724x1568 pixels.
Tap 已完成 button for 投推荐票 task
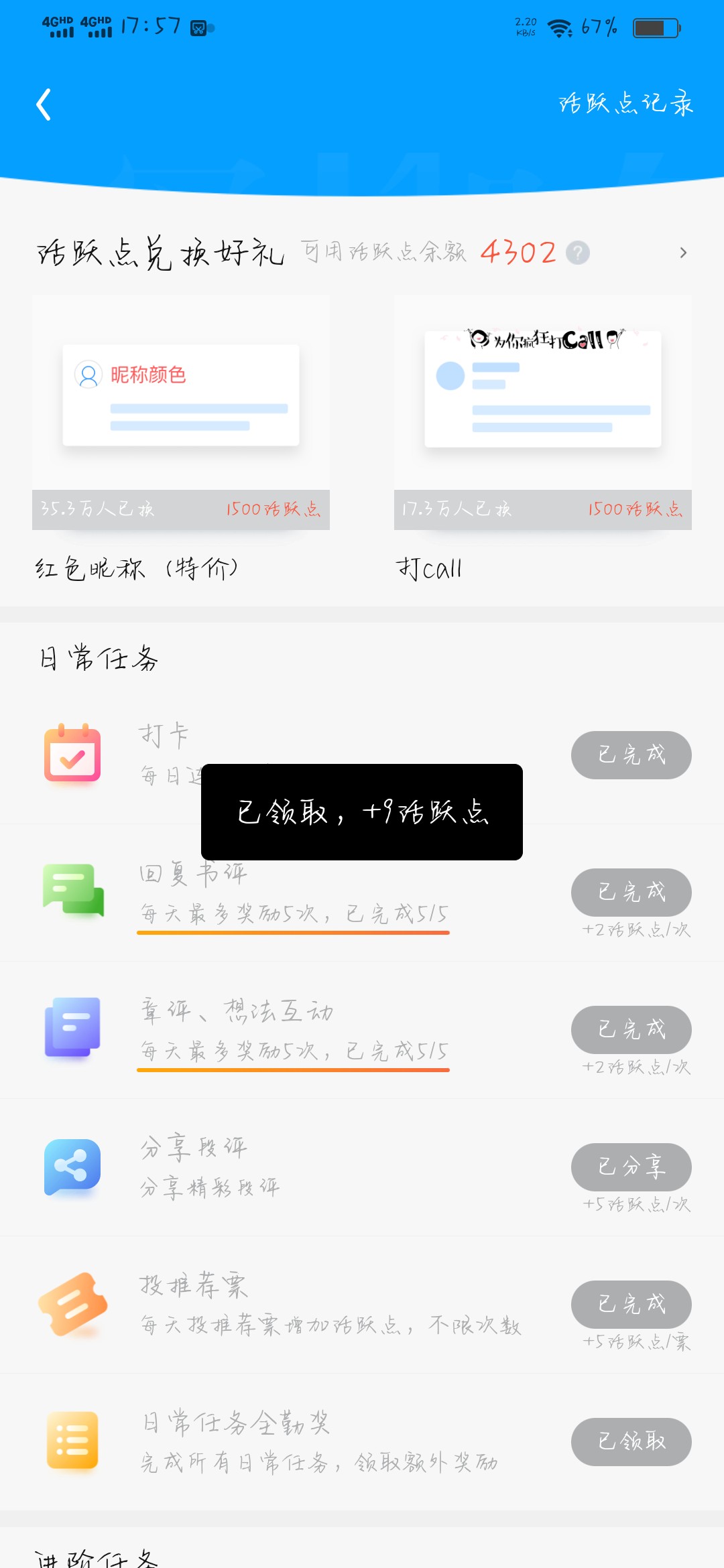point(631,1304)
